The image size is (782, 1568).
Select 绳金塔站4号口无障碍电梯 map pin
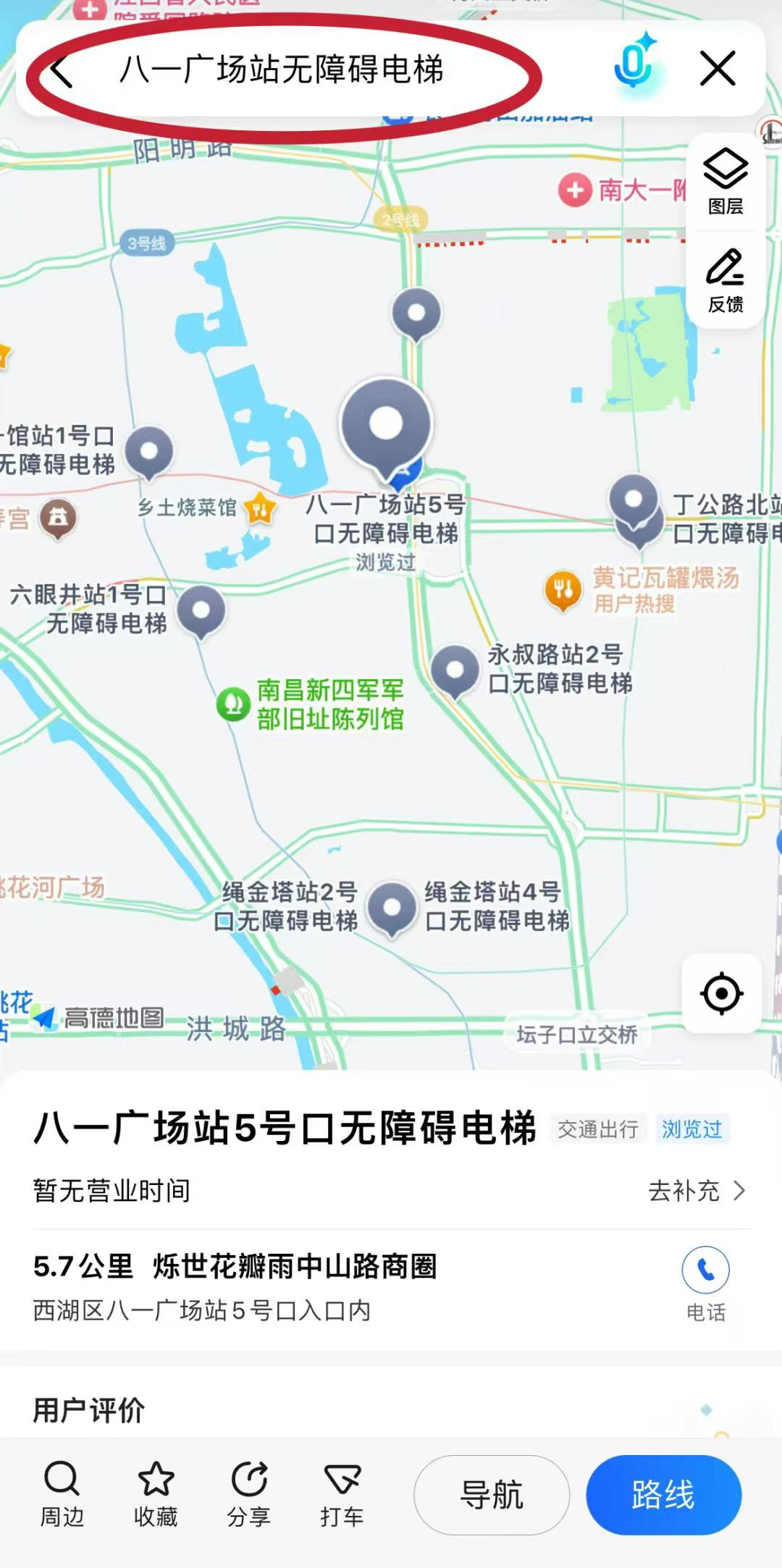point(392,908)
